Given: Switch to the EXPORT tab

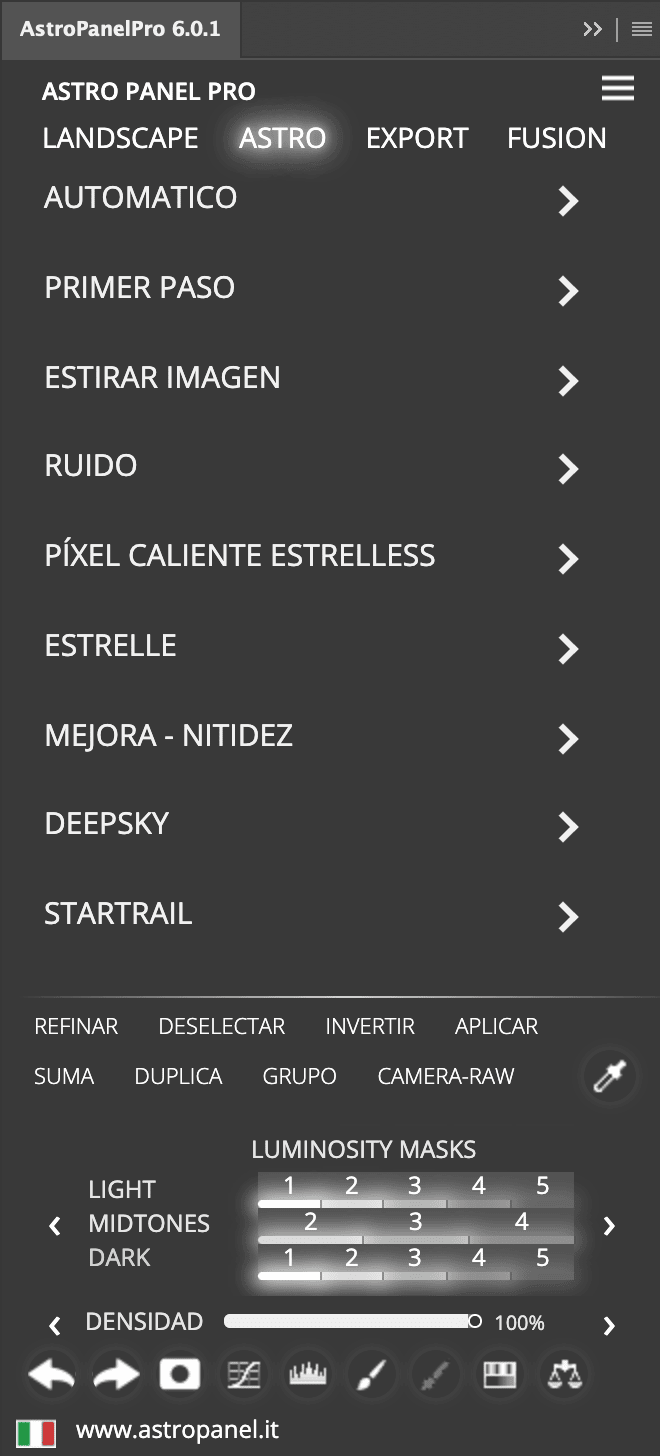Looking at the screenshot, I should point(417,138).
